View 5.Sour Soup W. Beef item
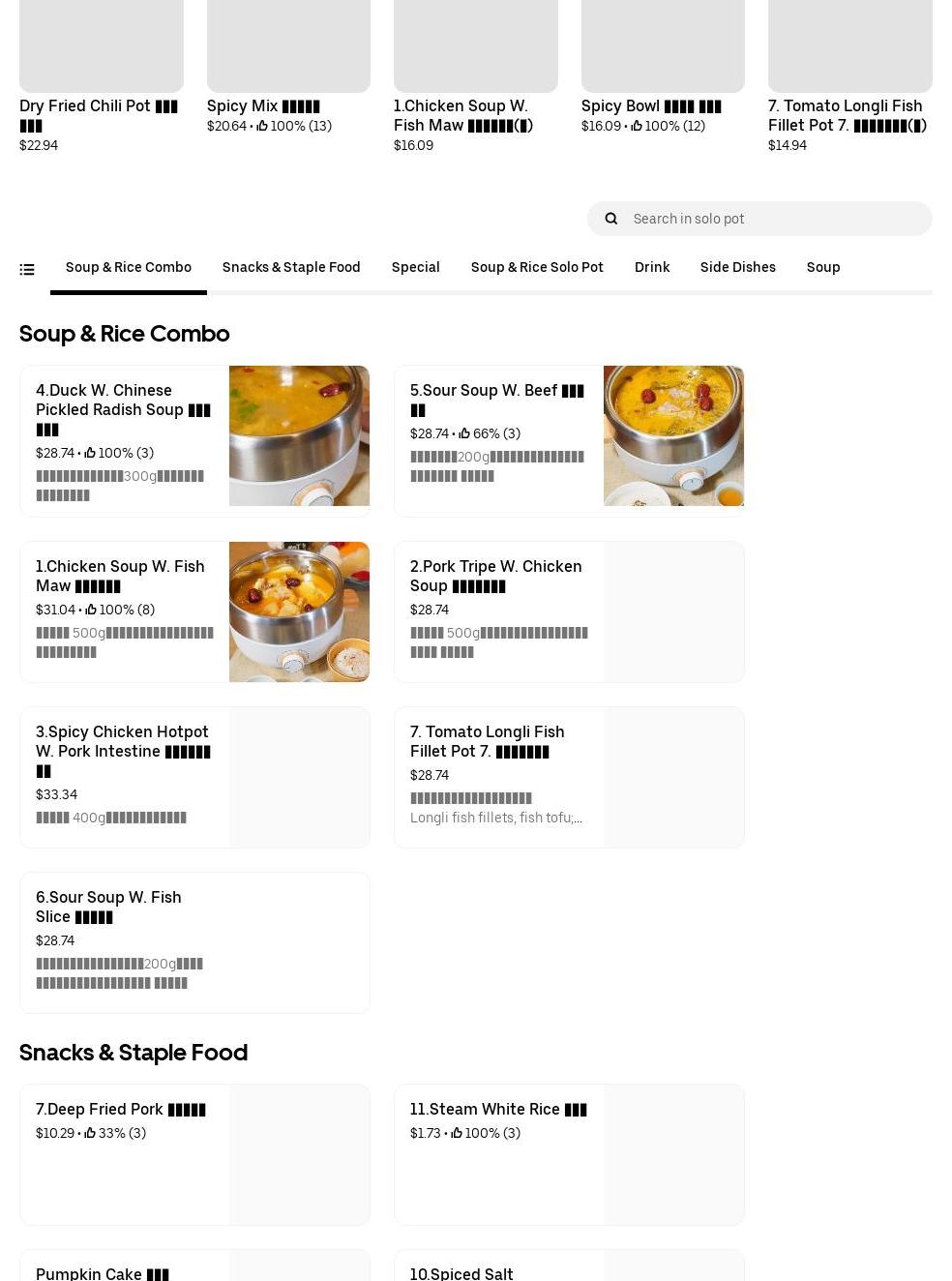This screenshot has height=1281, width=952. pyautogui.click(x=569, y=440)
